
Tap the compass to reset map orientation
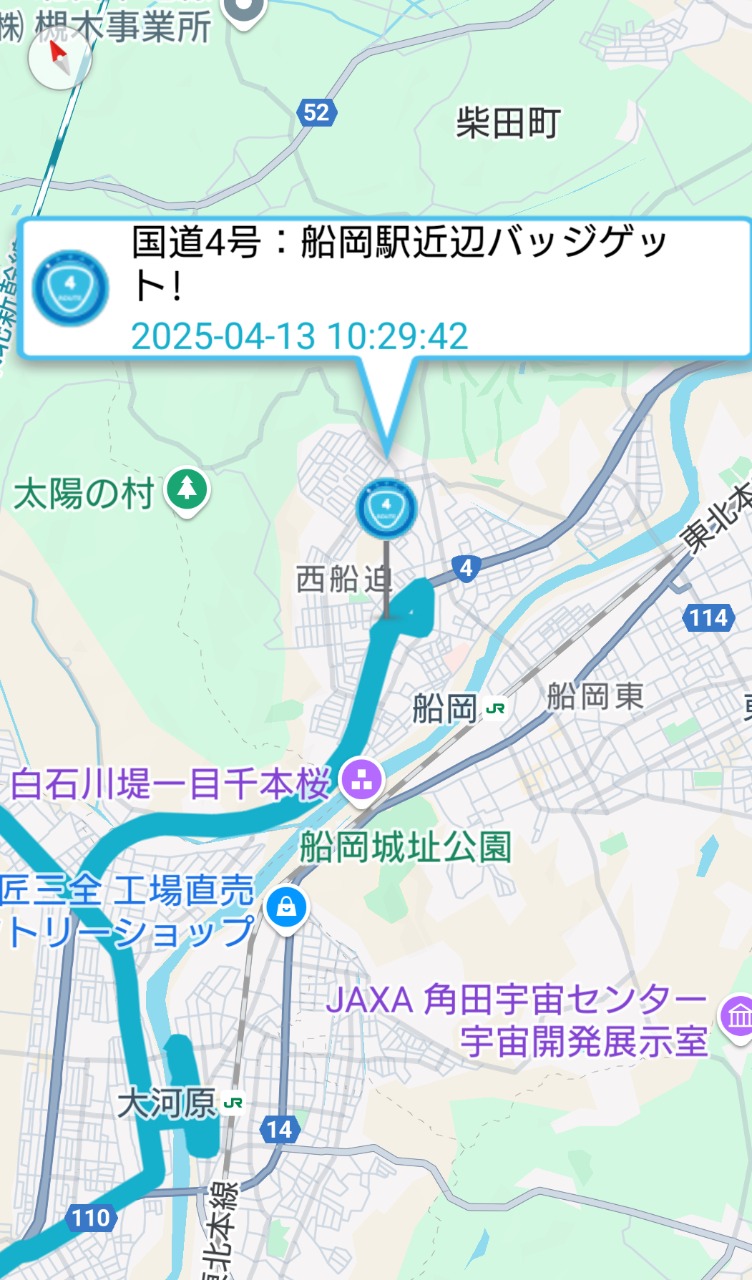(x=59, y=59)
